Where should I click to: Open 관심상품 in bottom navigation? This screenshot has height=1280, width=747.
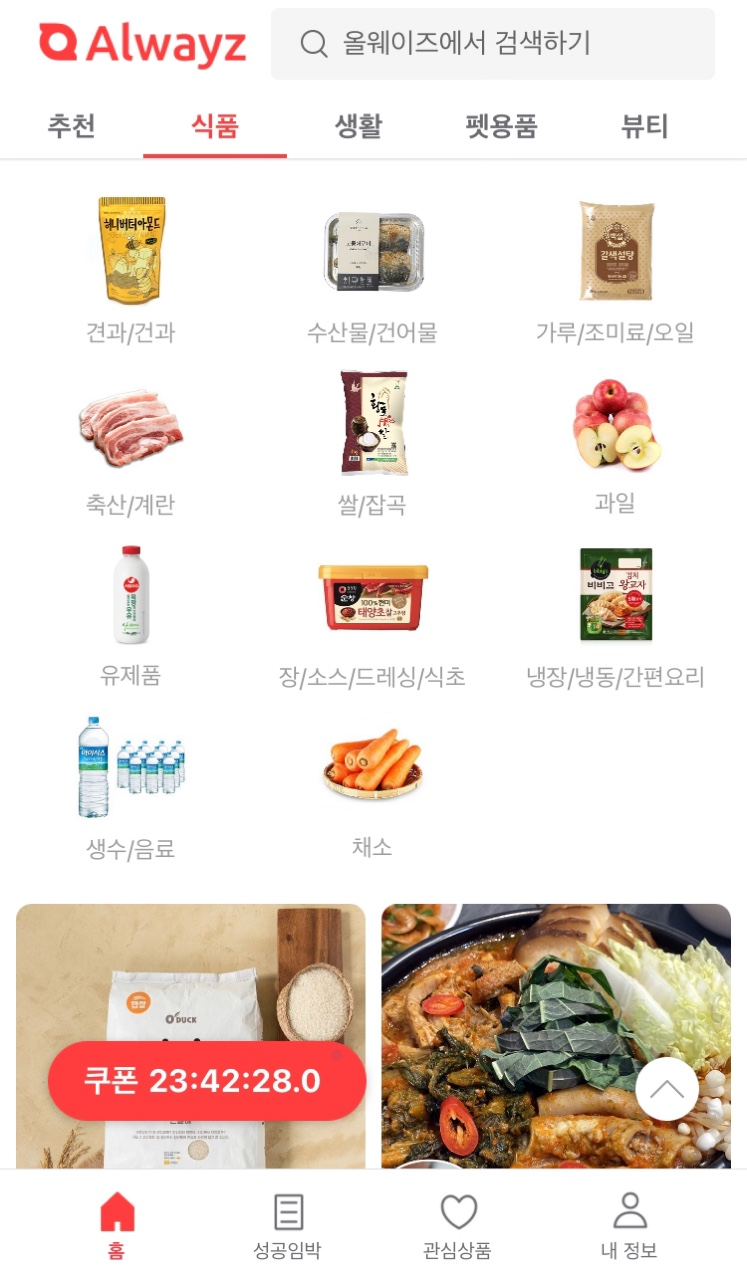(x=458, y=1226)
